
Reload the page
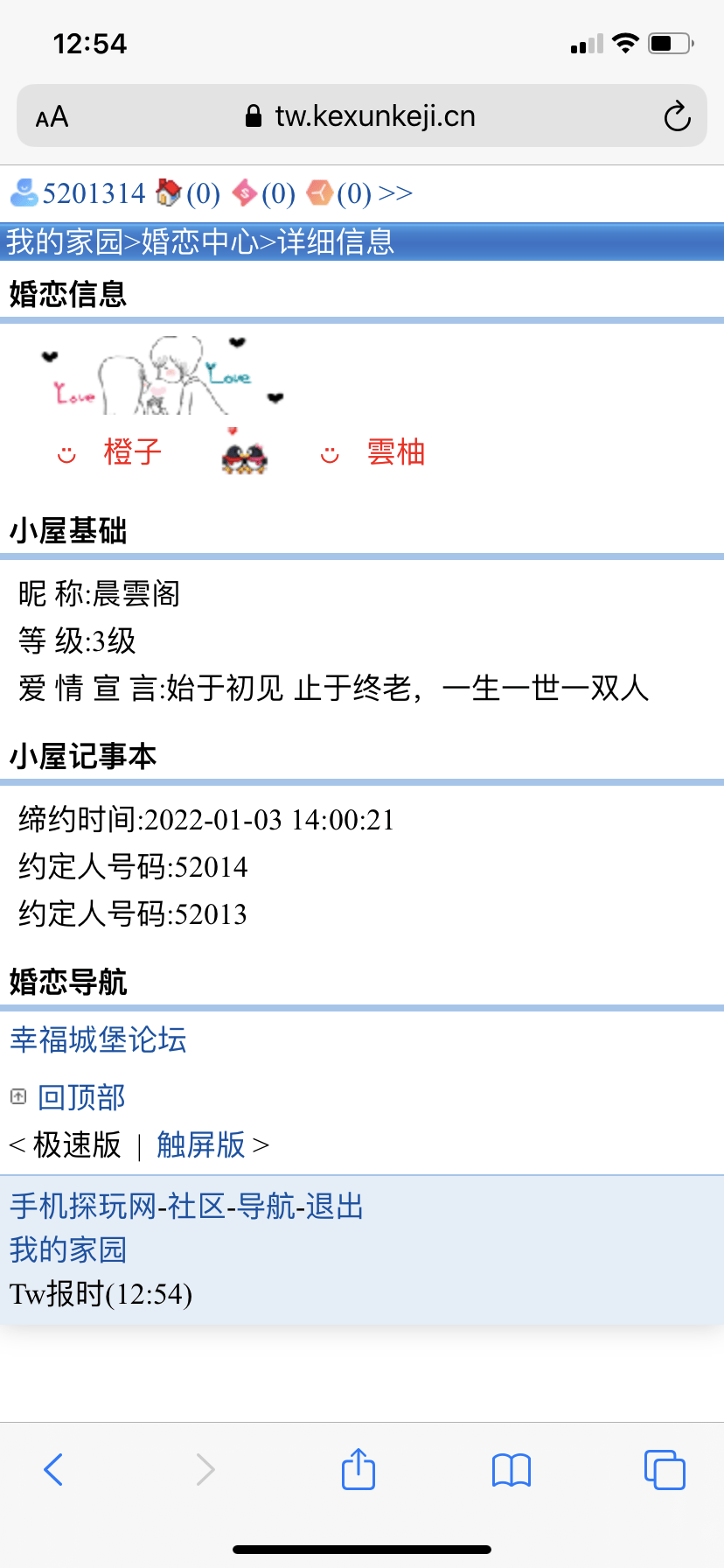677,116
